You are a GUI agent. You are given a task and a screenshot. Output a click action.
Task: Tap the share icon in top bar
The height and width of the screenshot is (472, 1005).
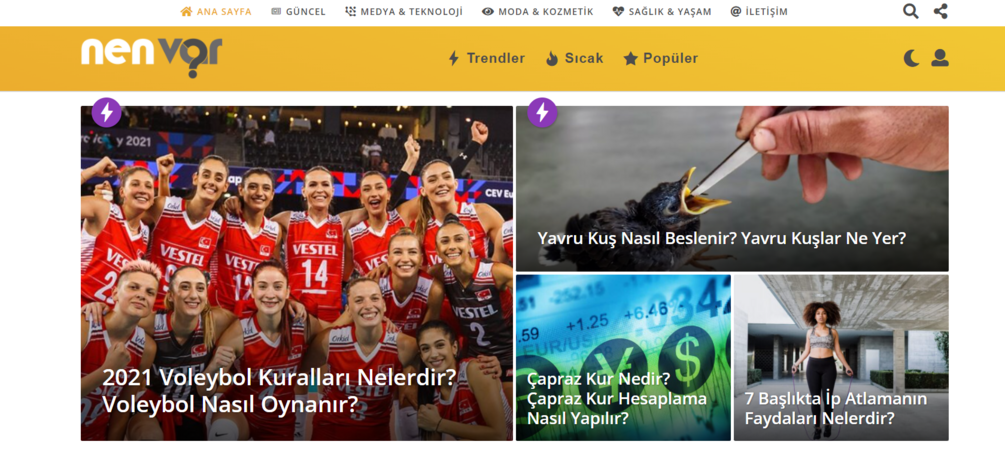coord(940,11)
